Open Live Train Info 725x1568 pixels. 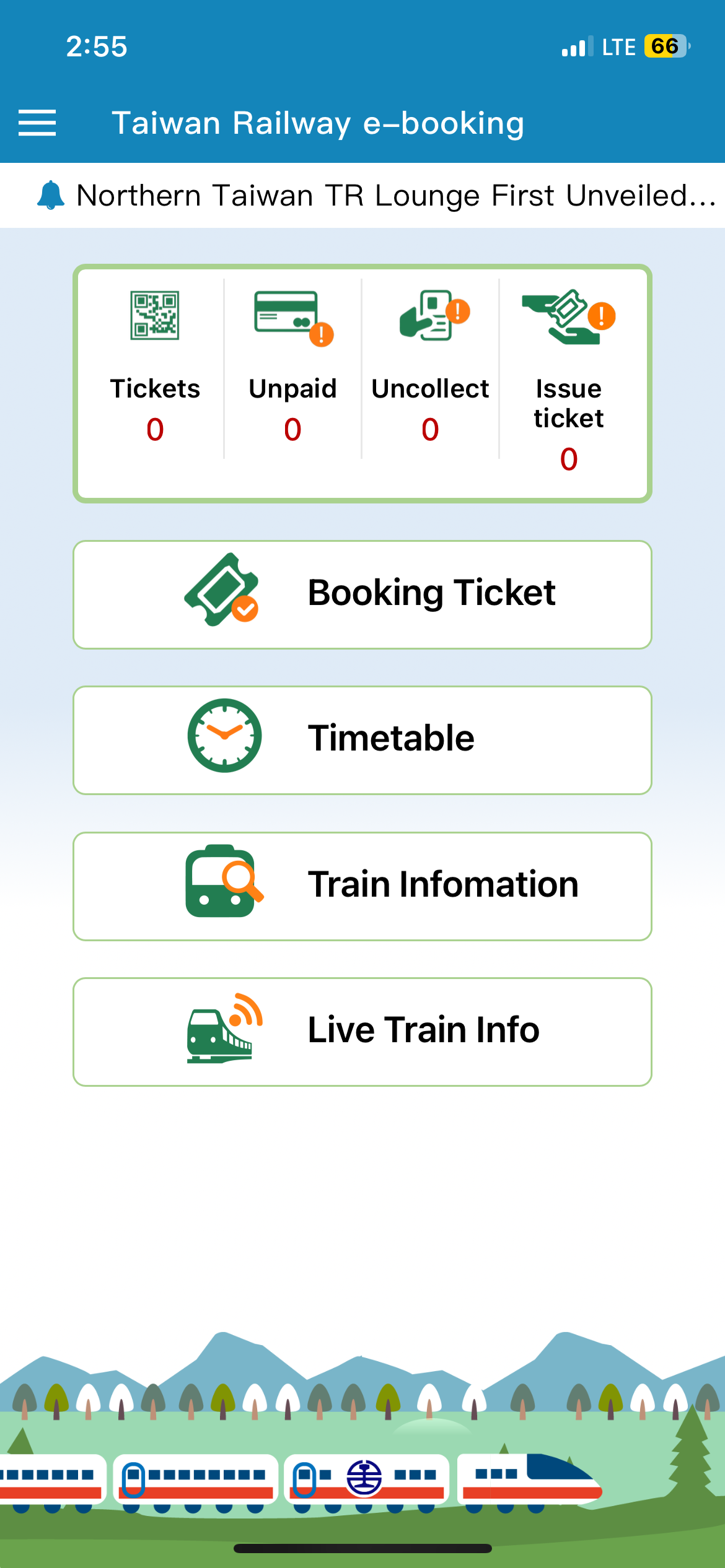362,1032
